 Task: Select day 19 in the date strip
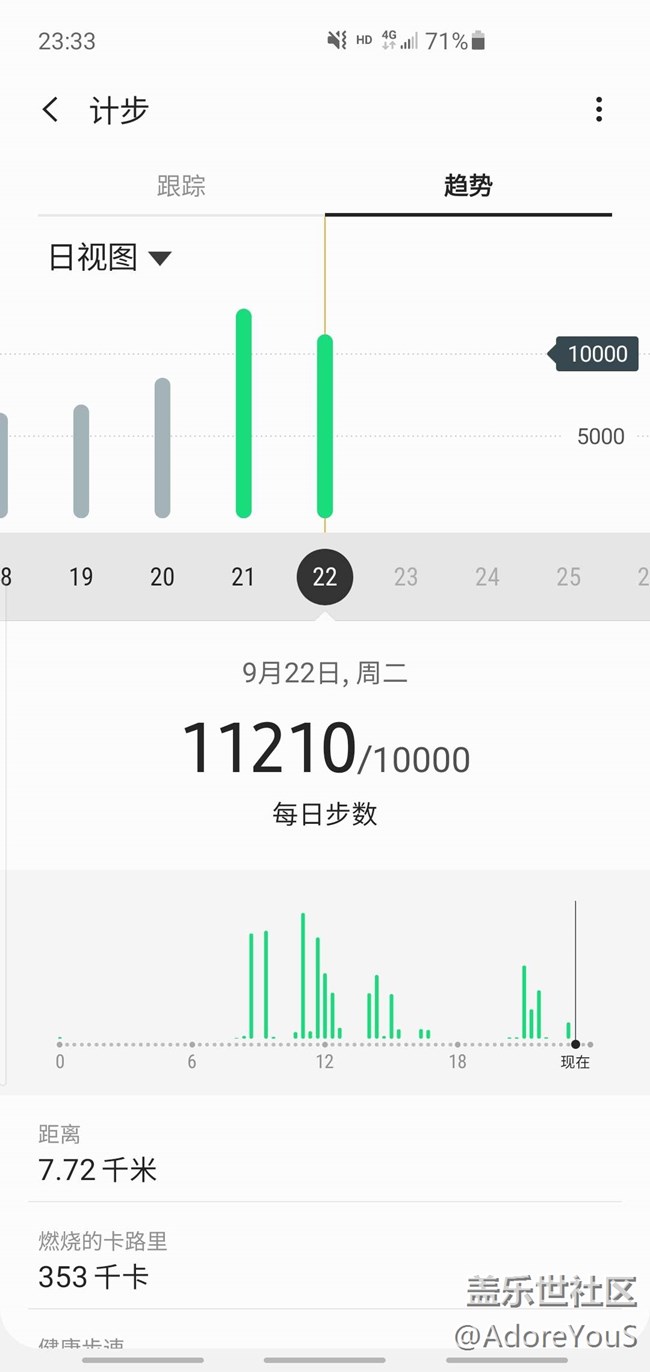tap(81, 577)
